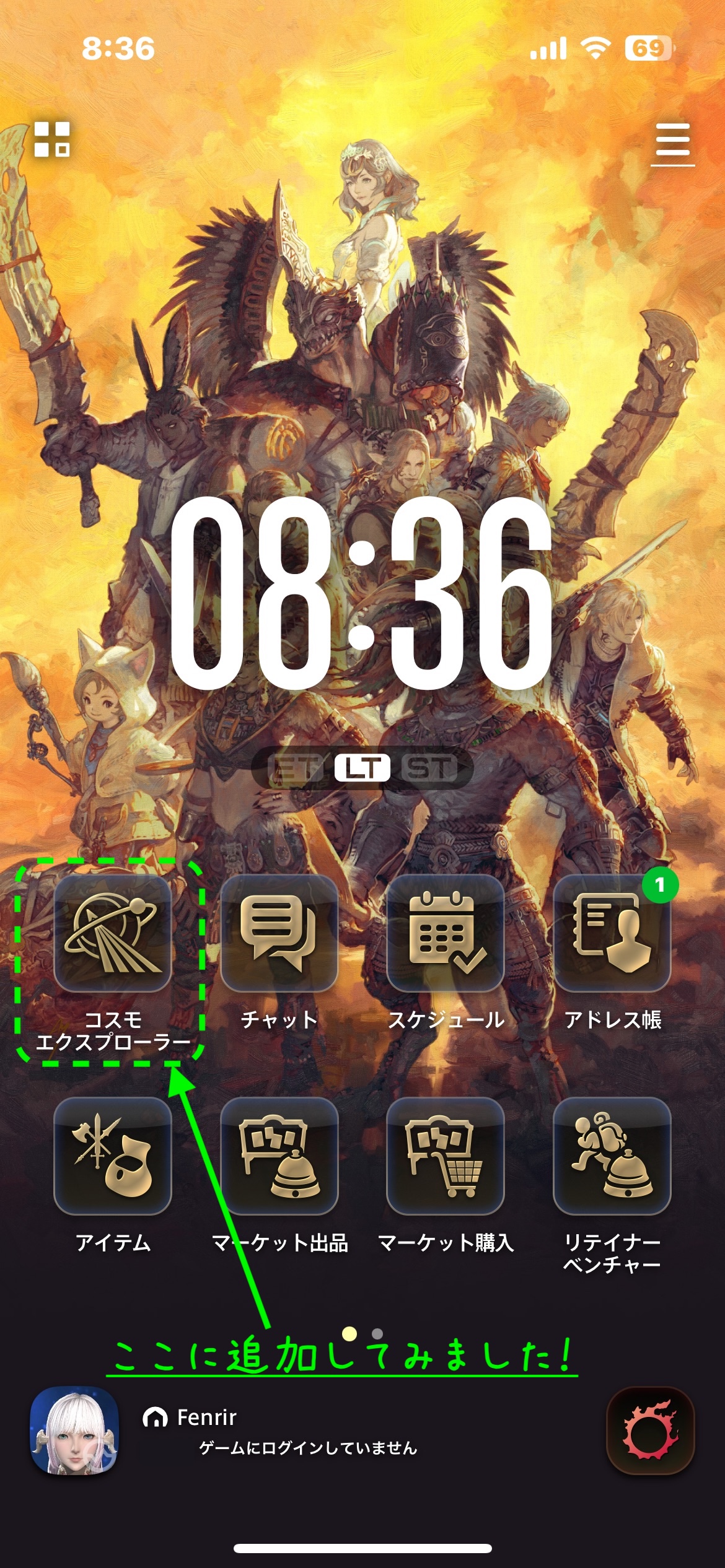Open the widget layout grid icon
Viewport: 725px width, 1568px height.
[x=52, y=139]
